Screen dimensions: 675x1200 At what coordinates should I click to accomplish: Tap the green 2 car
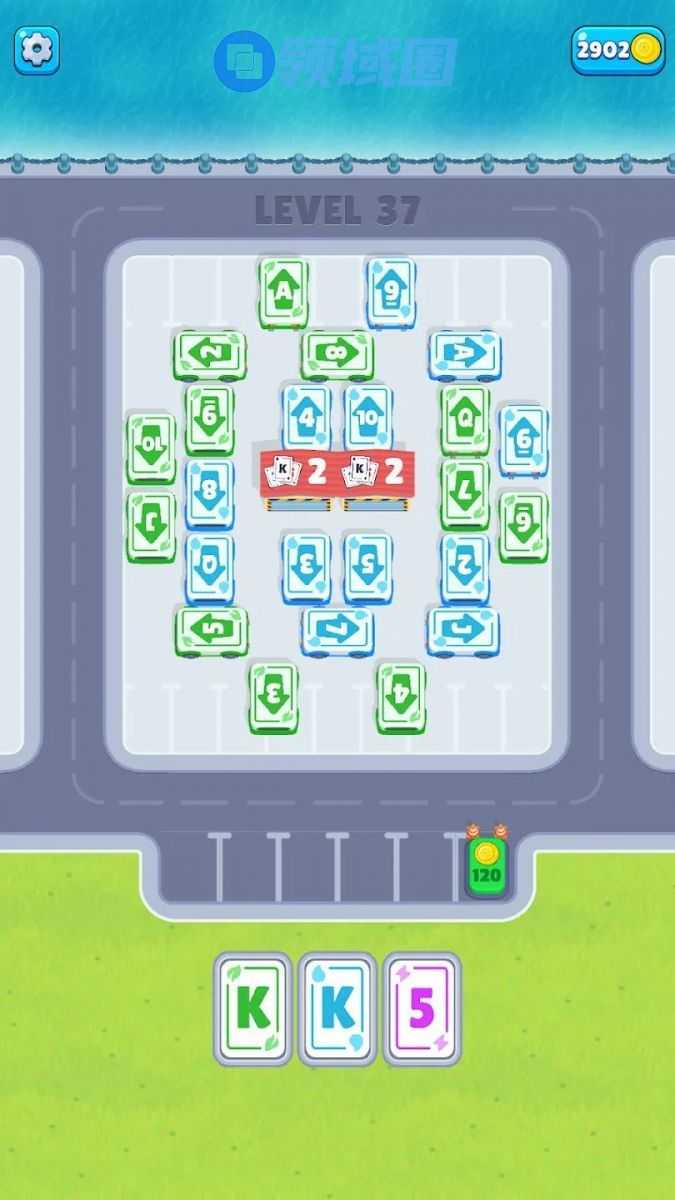click(x=210, y=355)
